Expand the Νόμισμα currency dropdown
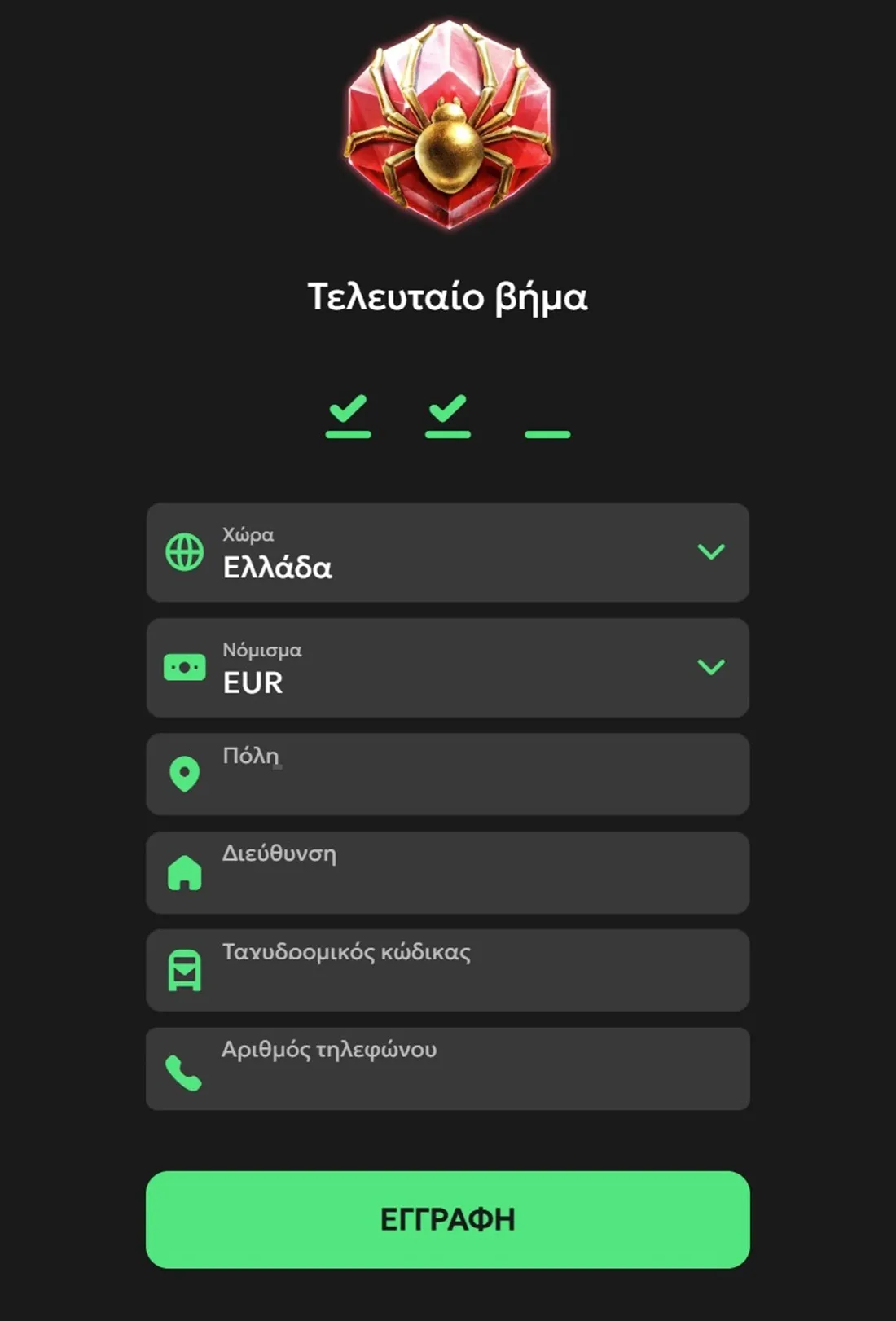Image resolution: width=896 pixels, height=1321 pixels. click(x=447, y=668)
